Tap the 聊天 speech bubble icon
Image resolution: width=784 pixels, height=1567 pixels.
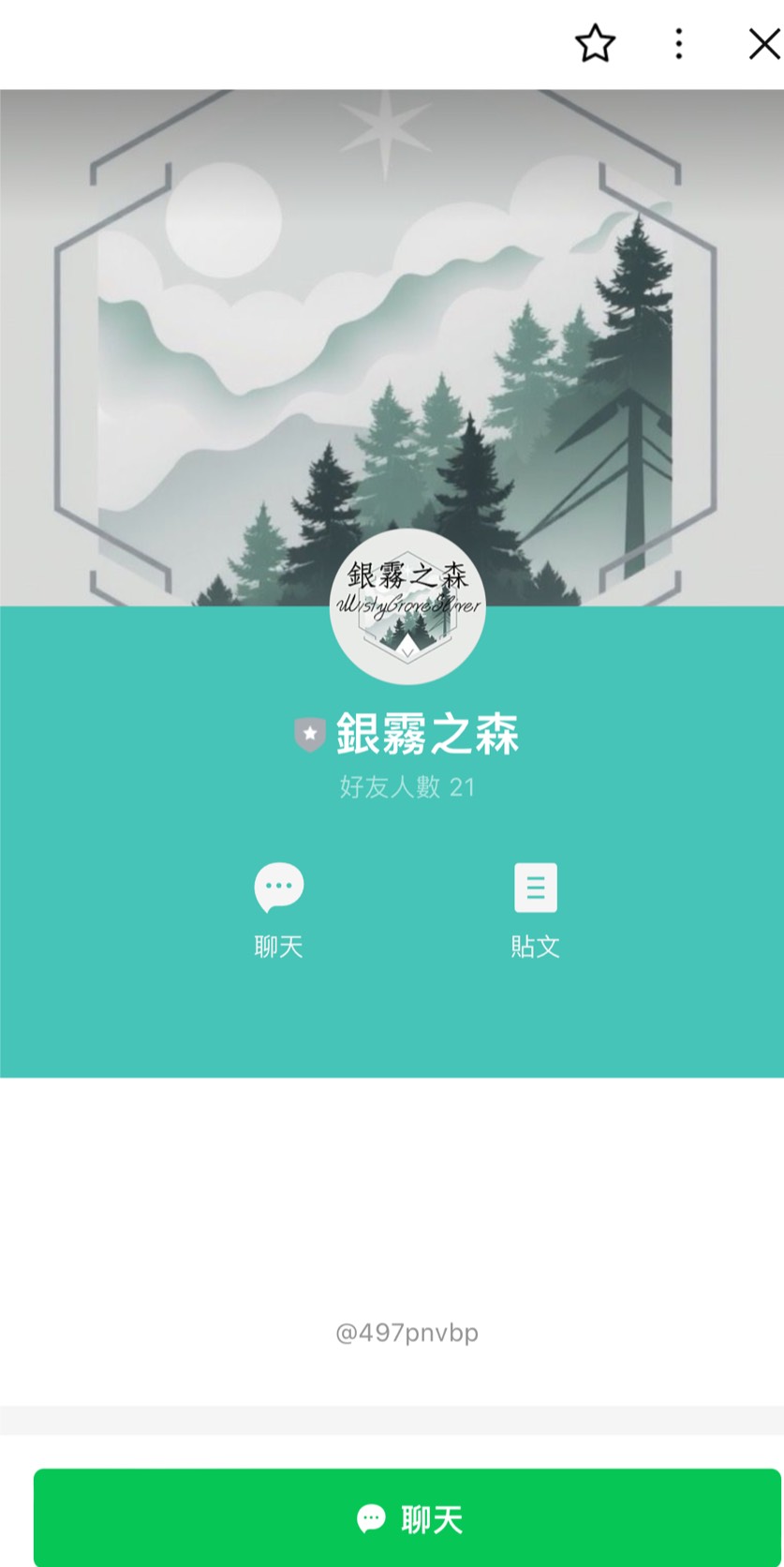pyautogui.click(x=279, y=888)
